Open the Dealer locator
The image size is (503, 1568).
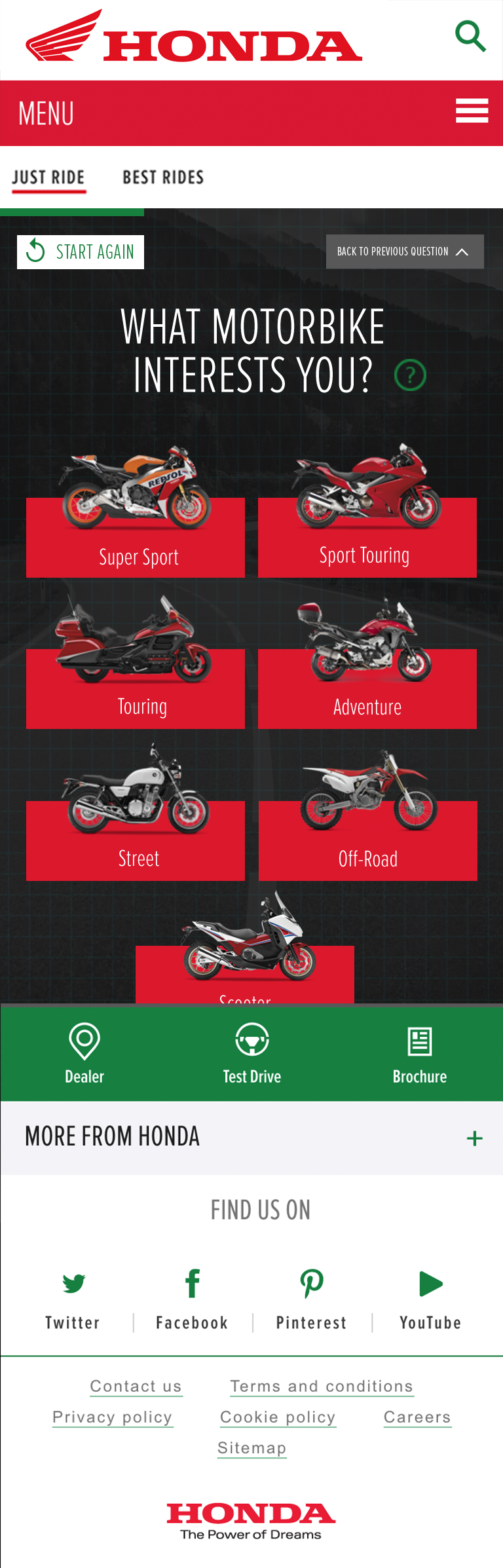click(84, 1053)
